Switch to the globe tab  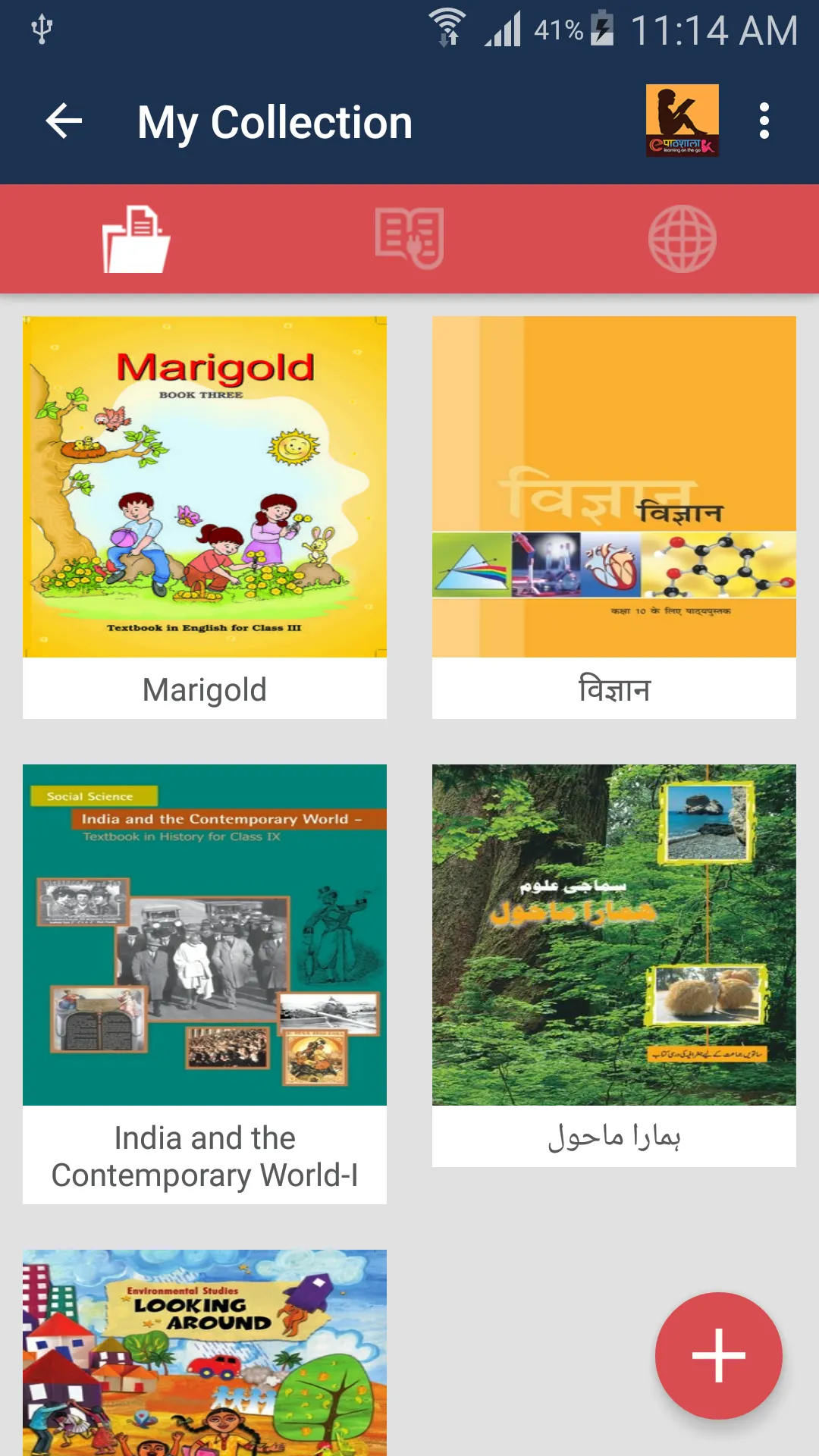coord(682,239)
